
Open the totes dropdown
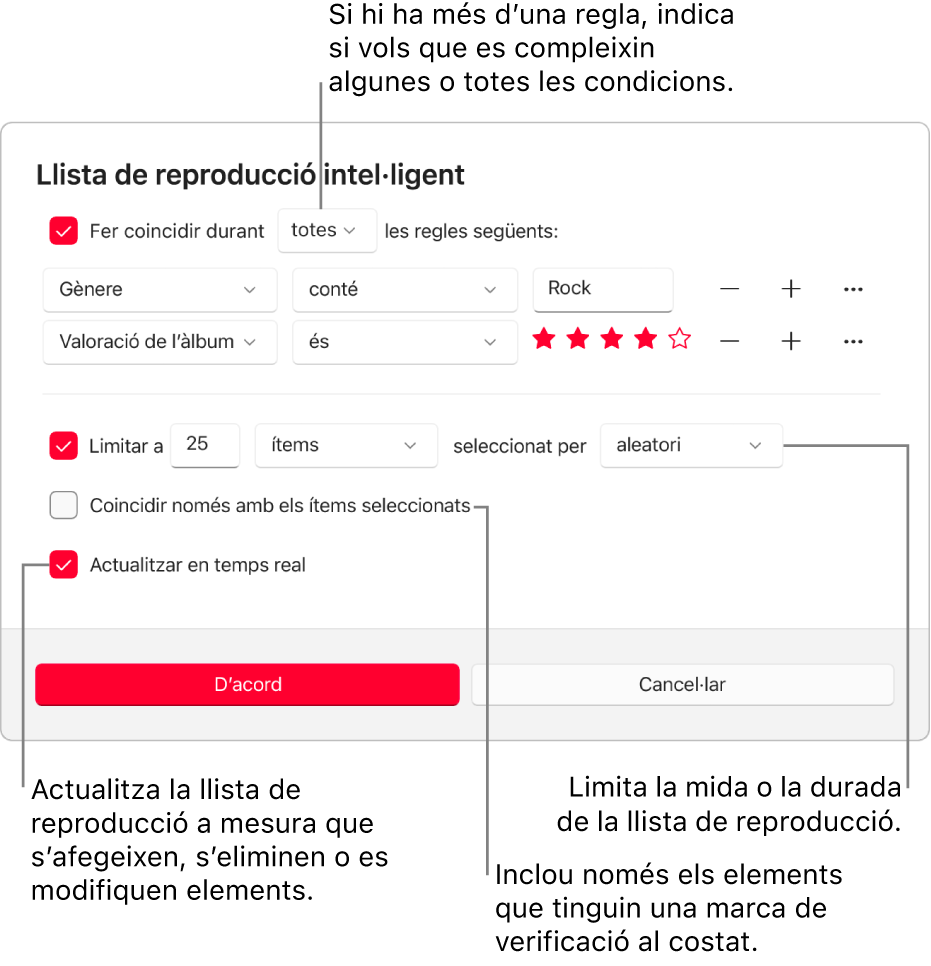tap(327, 230)
